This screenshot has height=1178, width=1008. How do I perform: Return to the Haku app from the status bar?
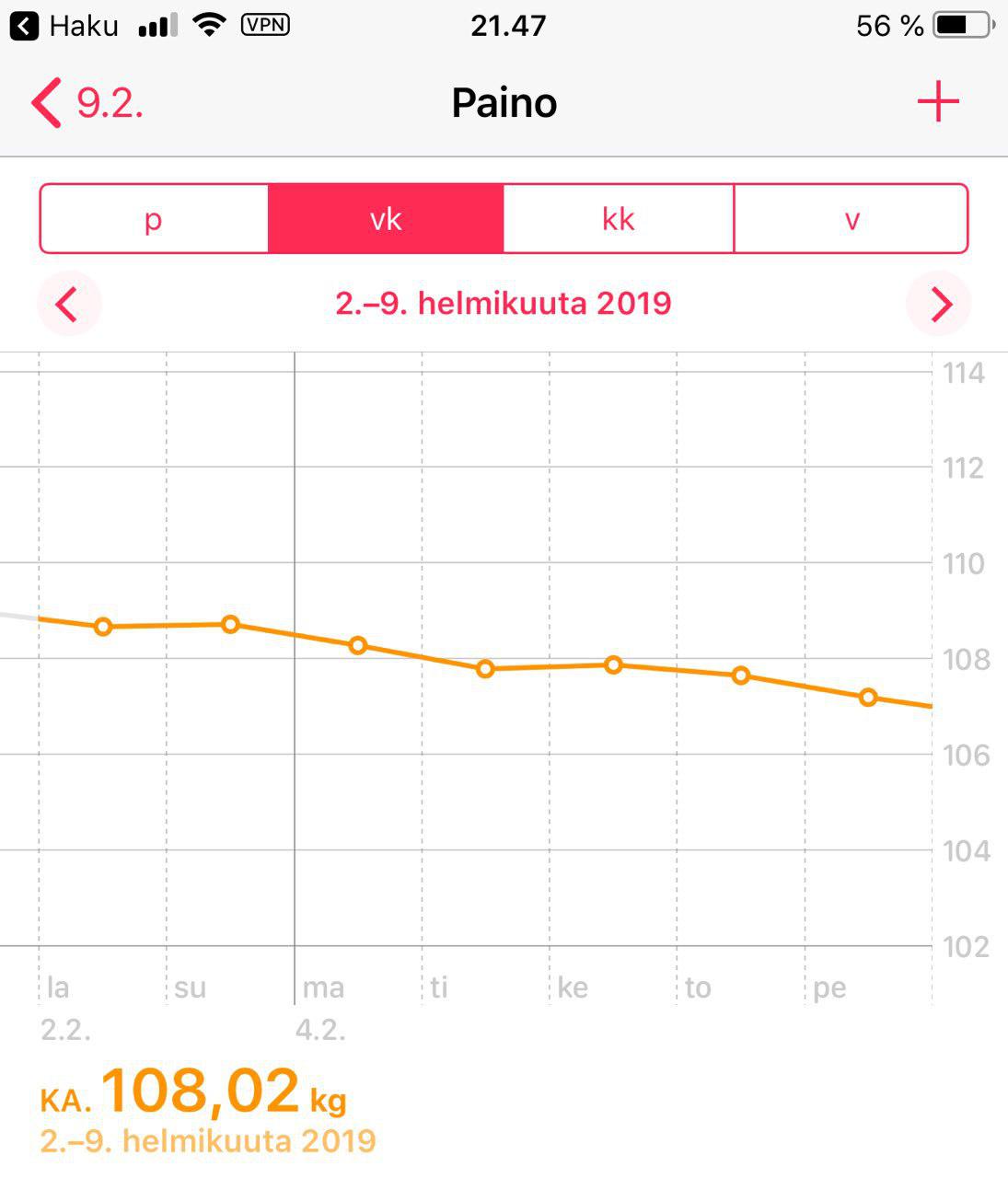point(64,26)
